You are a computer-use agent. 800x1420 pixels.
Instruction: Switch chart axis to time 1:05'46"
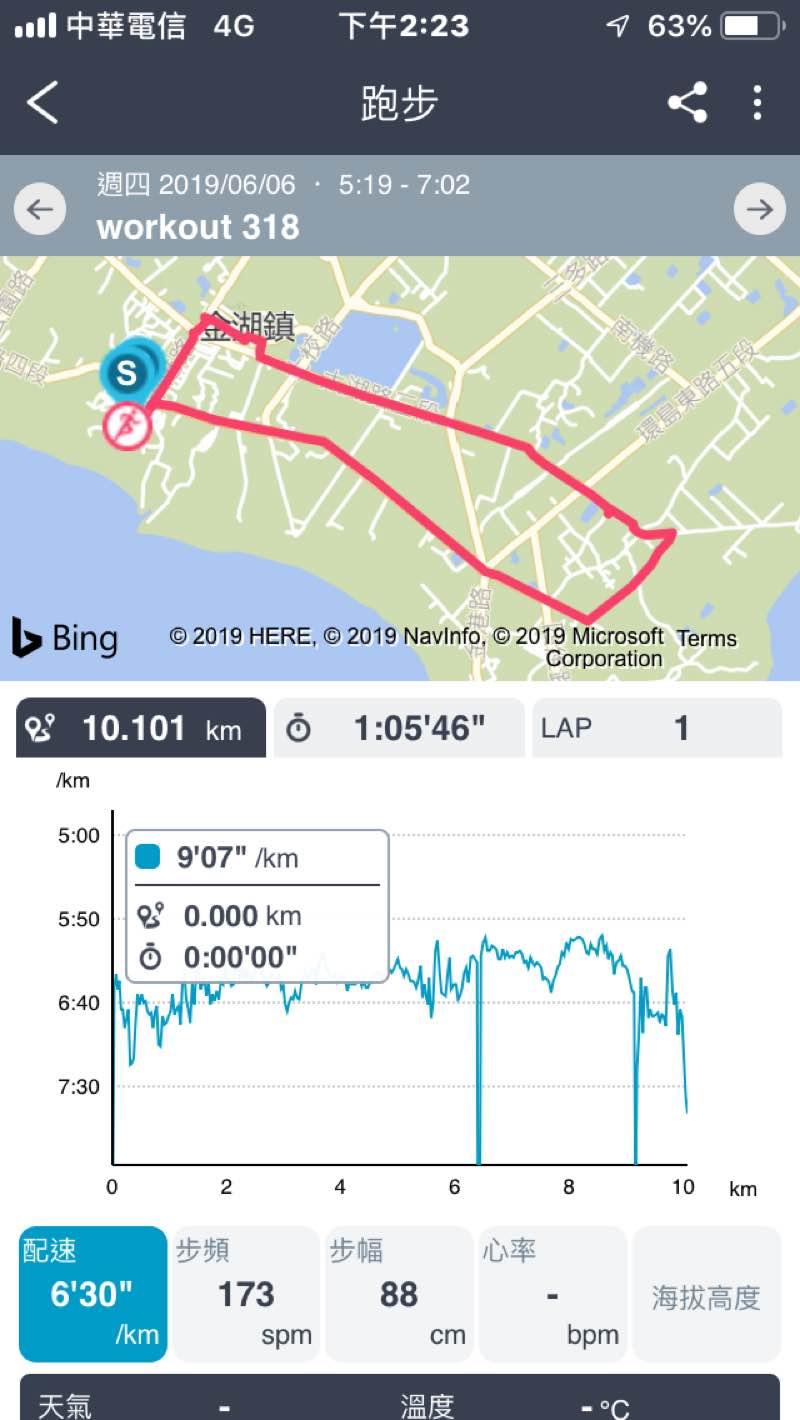(x=399, y=728)
